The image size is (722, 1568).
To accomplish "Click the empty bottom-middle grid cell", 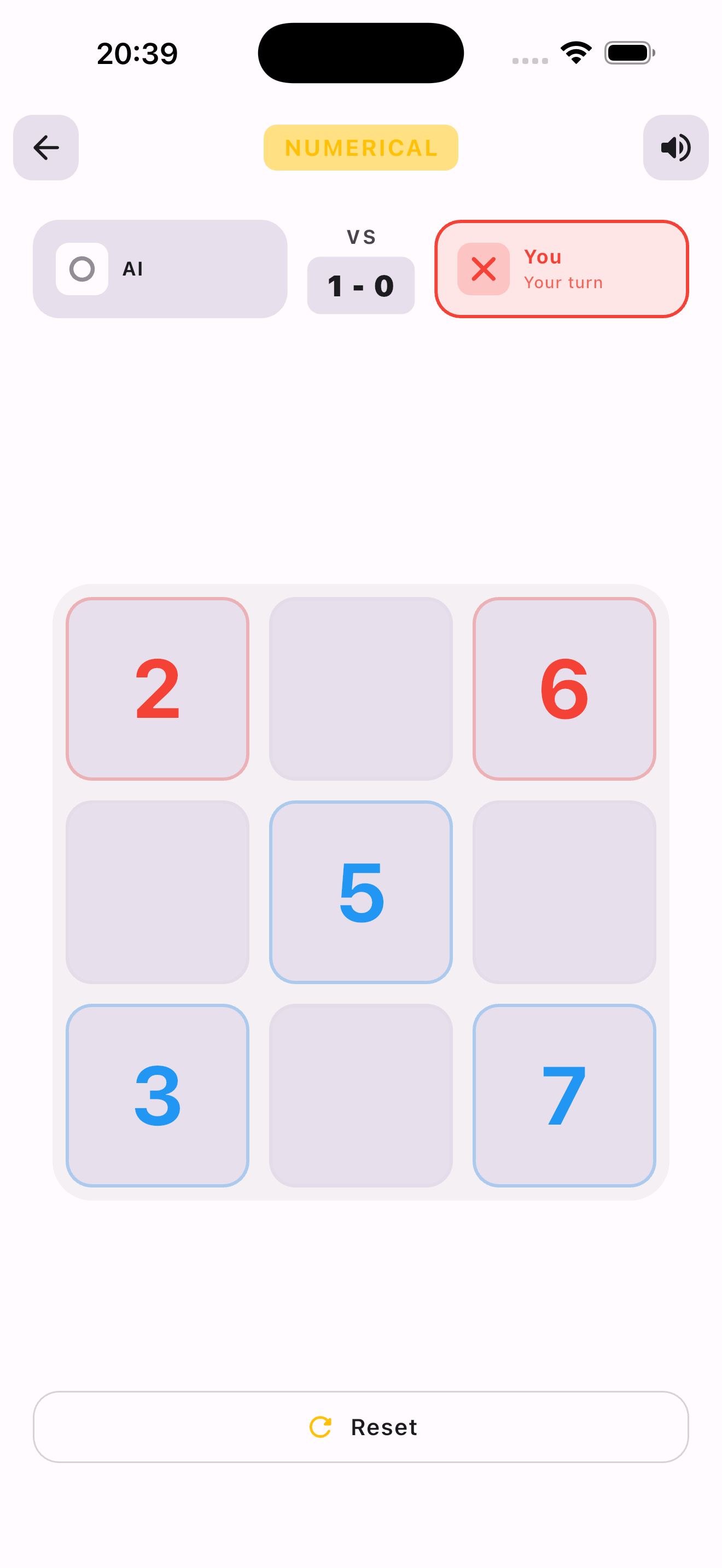I will coord(361,1096).
